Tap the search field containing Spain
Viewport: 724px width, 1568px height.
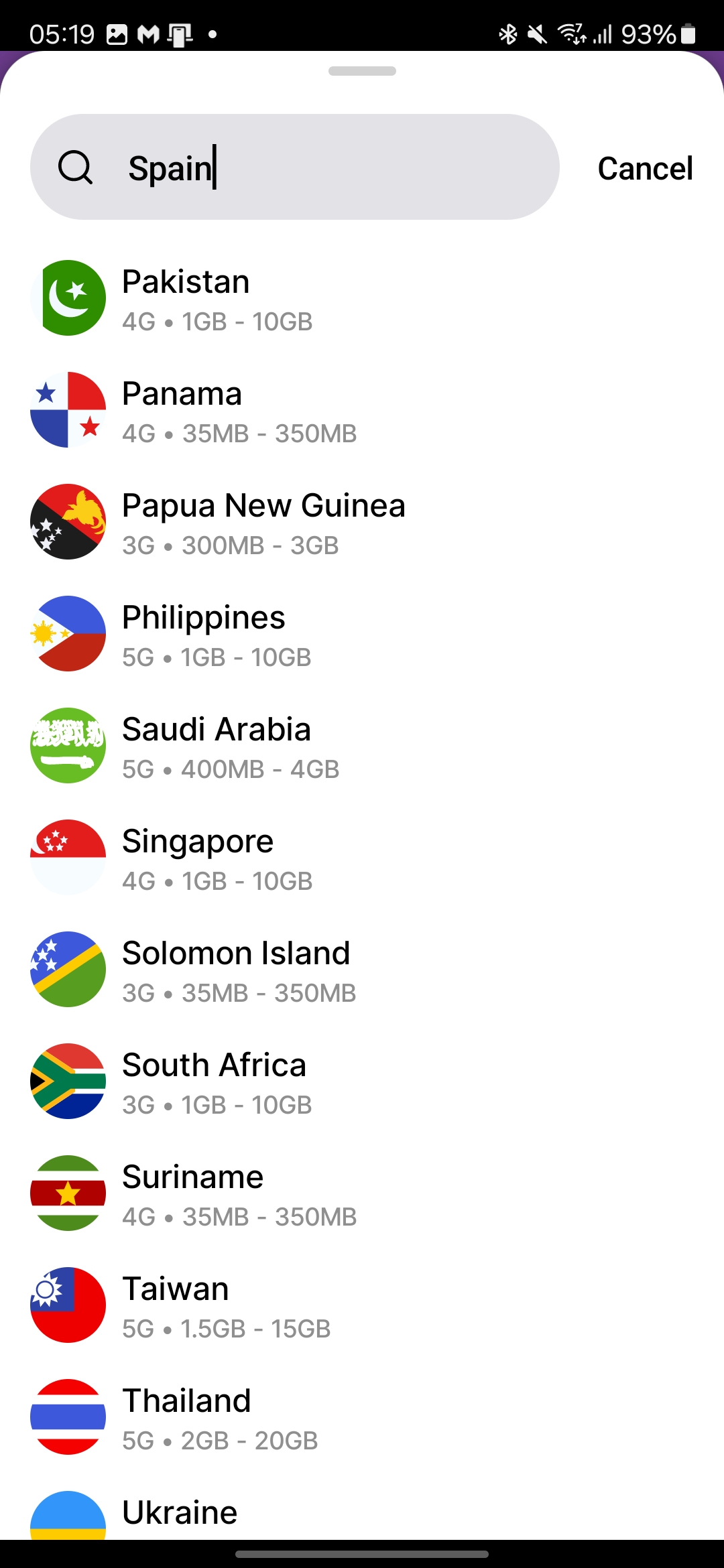click(x=322, y=168)
